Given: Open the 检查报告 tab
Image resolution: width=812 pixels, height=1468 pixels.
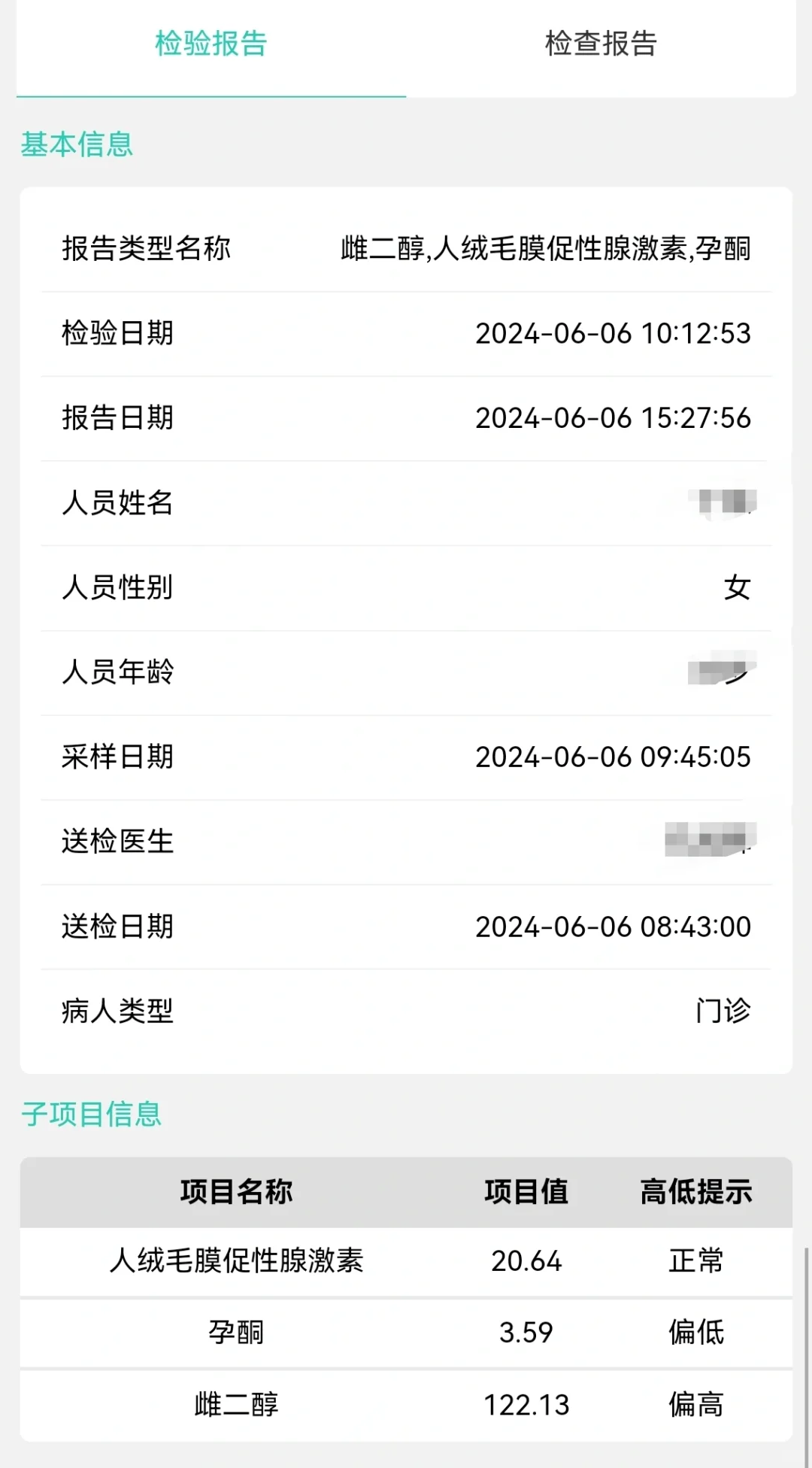Looking at the screenshot, I should point(601,44).
